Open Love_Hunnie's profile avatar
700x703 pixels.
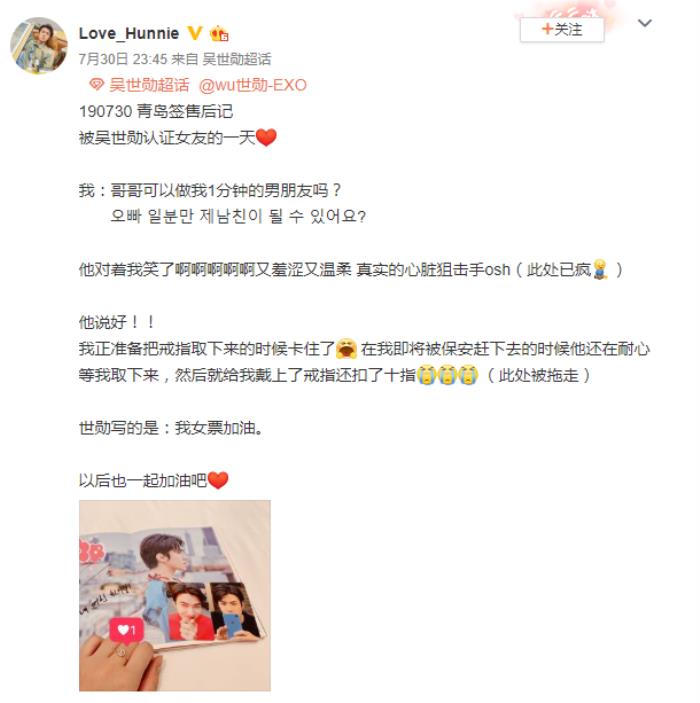coord(39,45)
